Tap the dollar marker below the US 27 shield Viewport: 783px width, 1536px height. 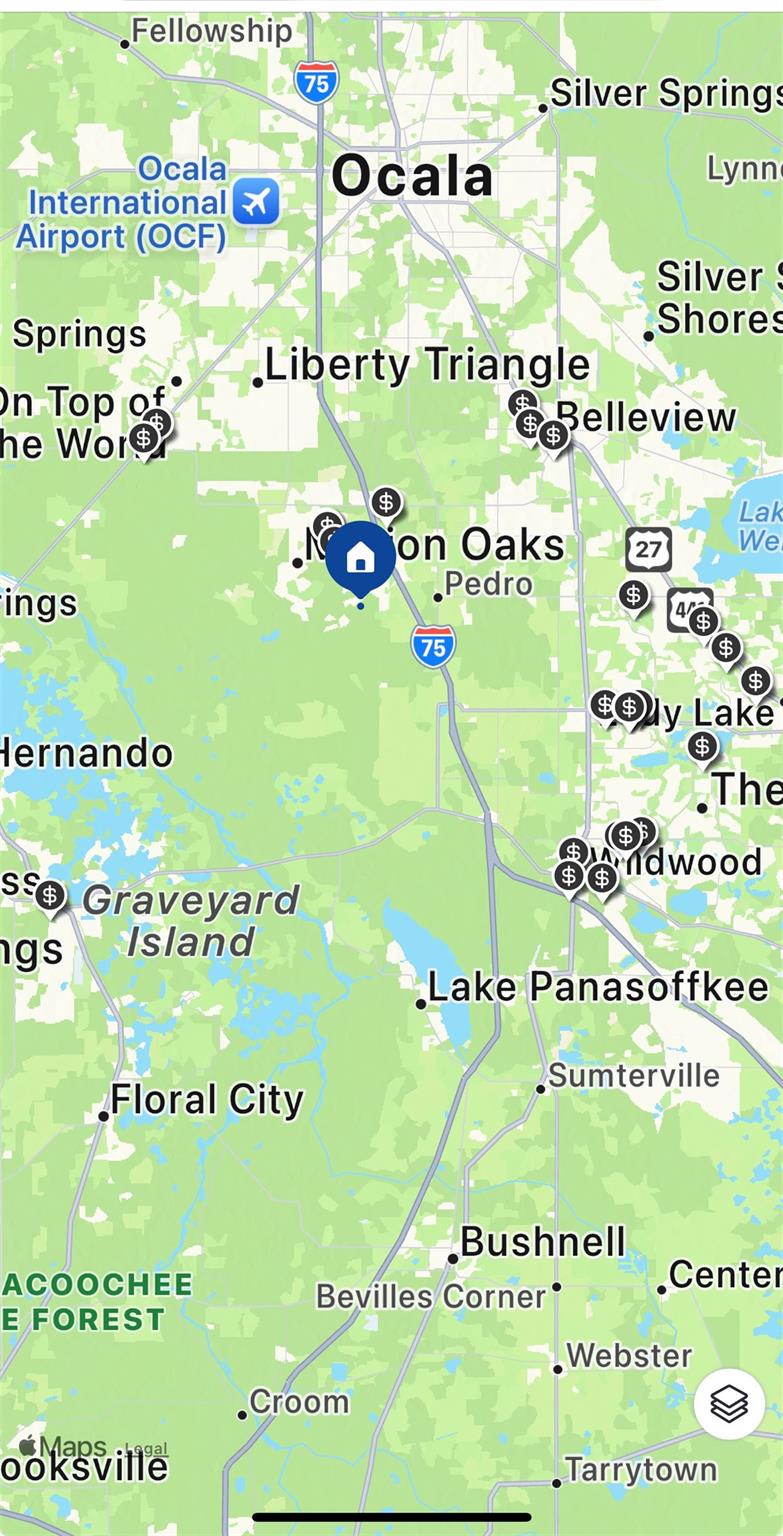(x=633, y=595)
